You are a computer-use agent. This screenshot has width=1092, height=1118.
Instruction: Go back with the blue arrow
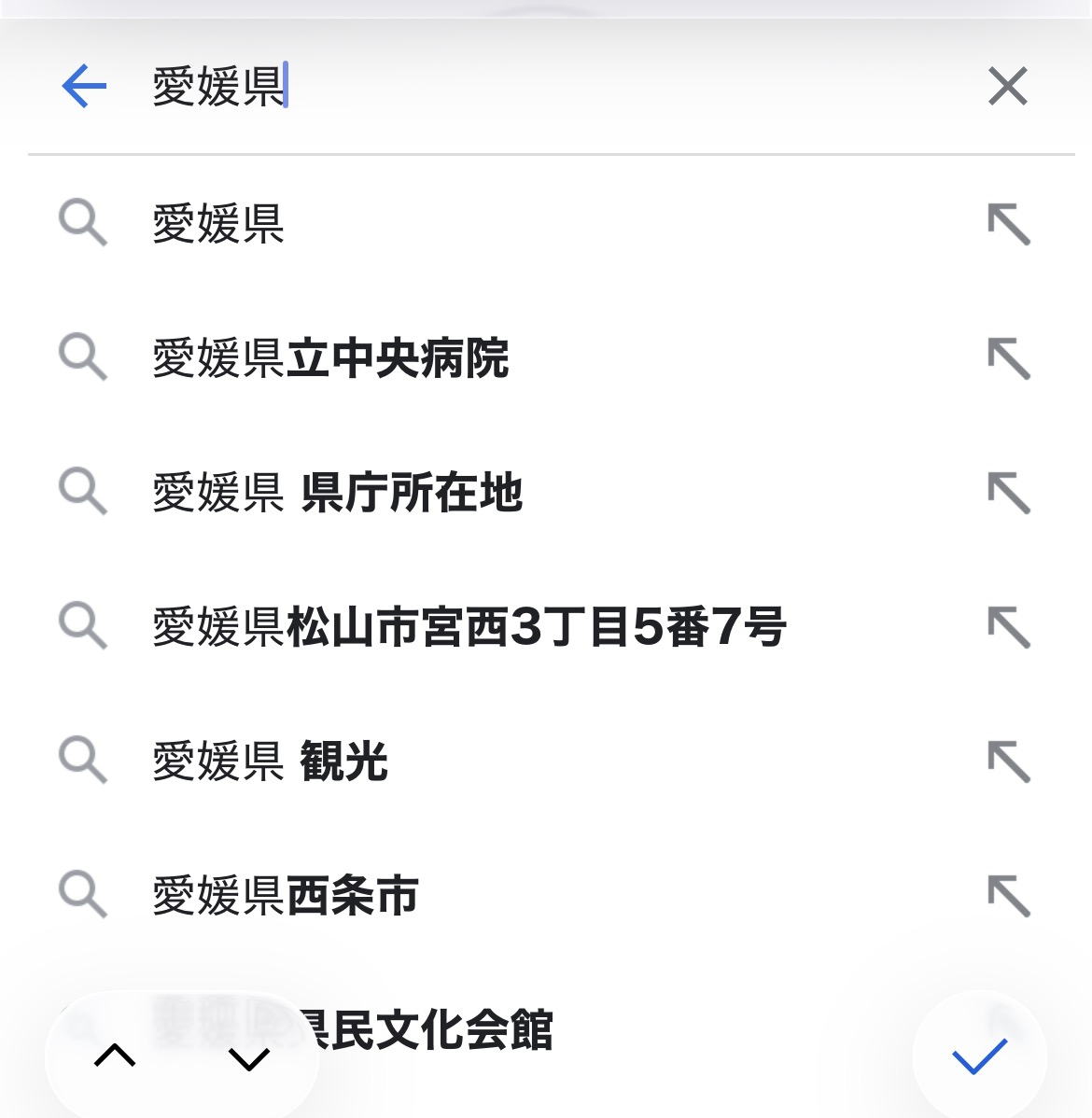tap(84, 87)
